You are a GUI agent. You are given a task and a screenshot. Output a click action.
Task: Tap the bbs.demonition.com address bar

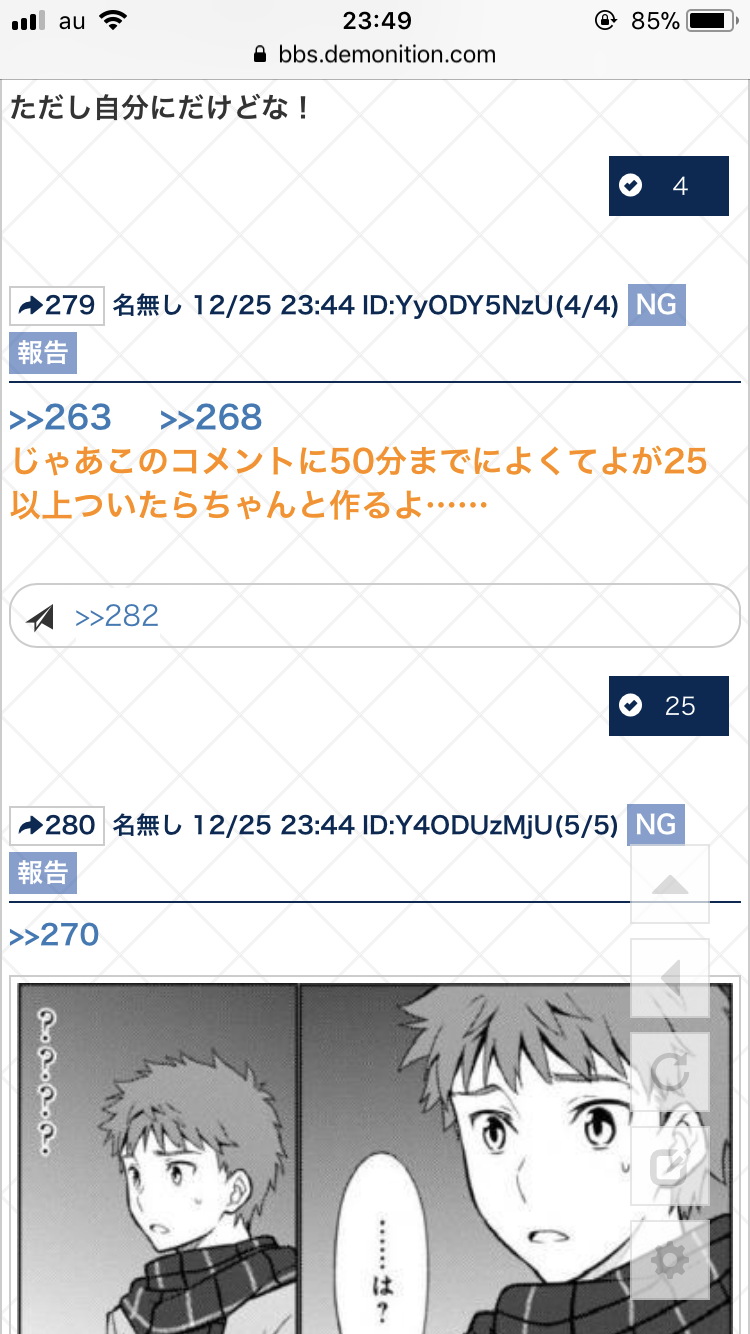click(375, 54)
